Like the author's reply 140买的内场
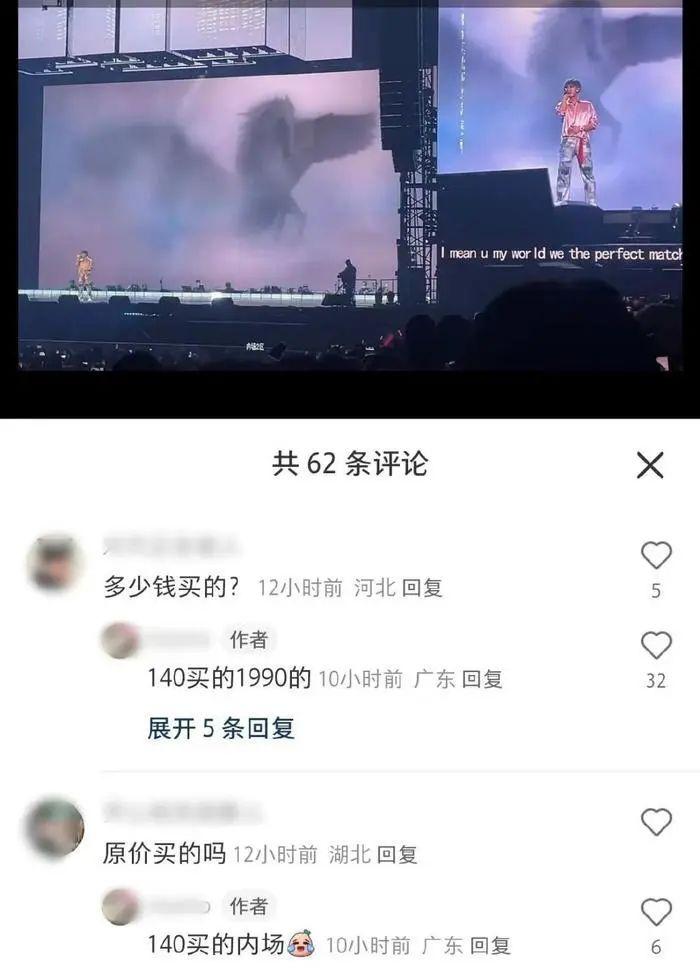 656,912
